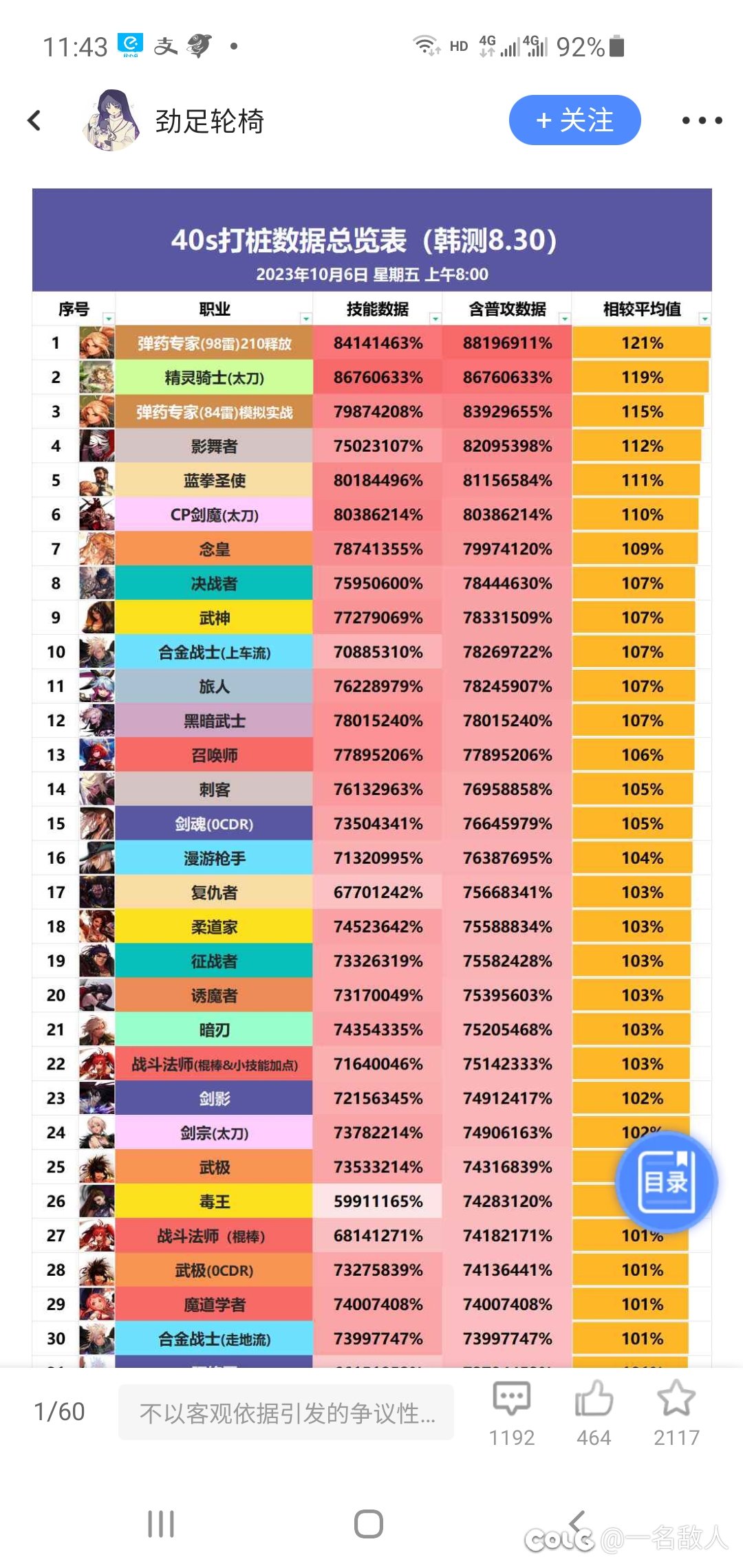Go back using the top-left arrow
The height and width of the screenshot is (1568, 743).
pos(34,120)
